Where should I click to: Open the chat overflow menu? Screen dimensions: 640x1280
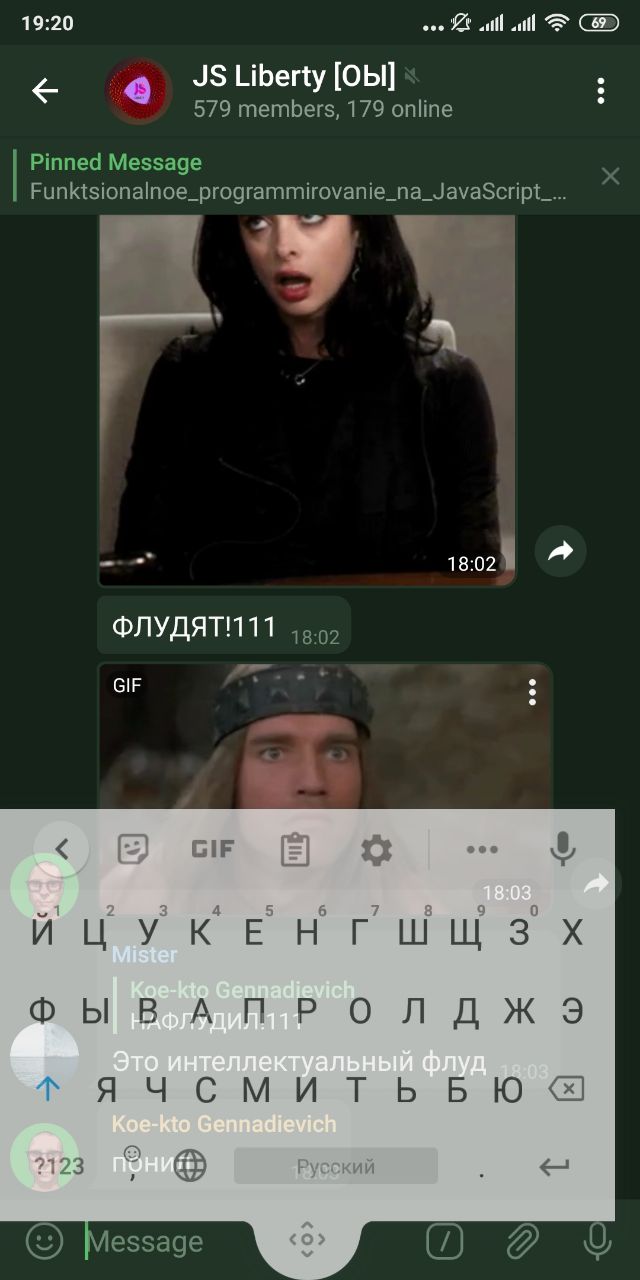point(600,91)
